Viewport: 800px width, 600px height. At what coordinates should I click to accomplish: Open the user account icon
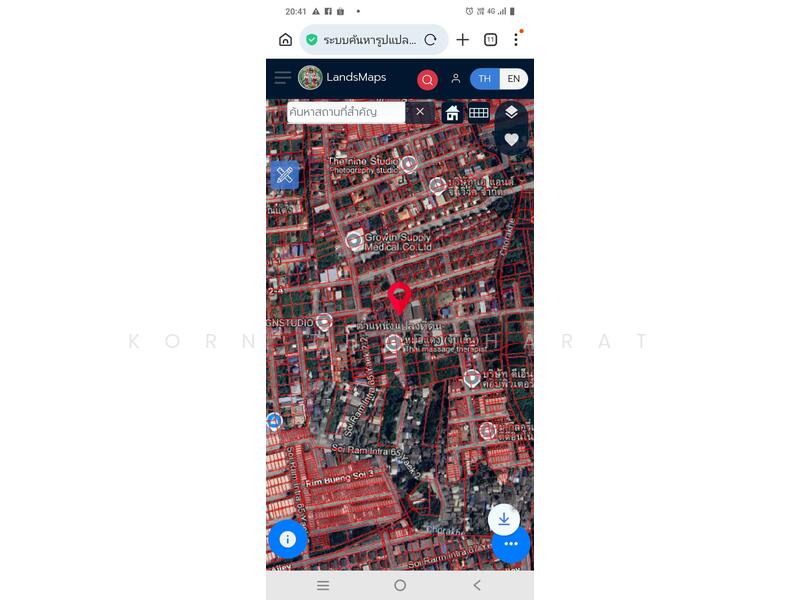pos(456,79)
